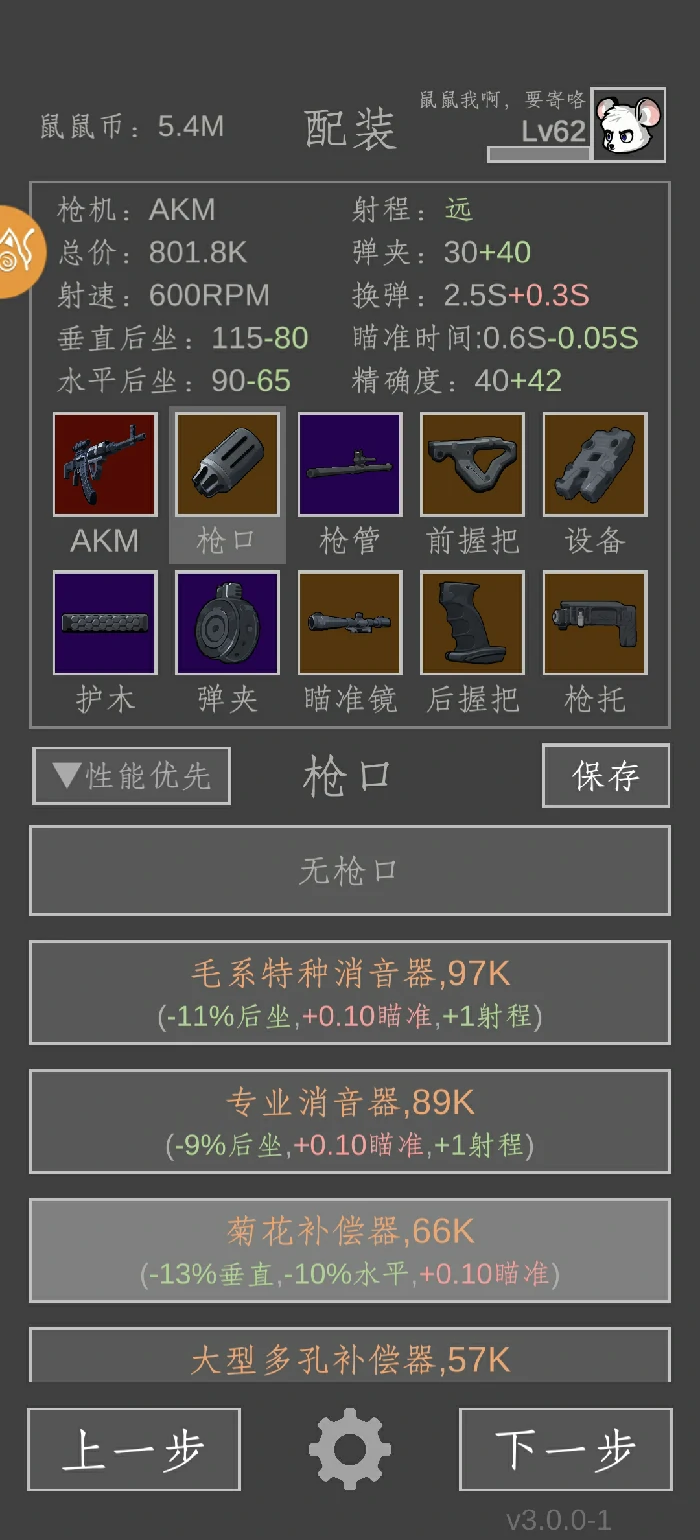
Task: Expand the 性能优先 sort dropdown
Action: tap(131, 776)
